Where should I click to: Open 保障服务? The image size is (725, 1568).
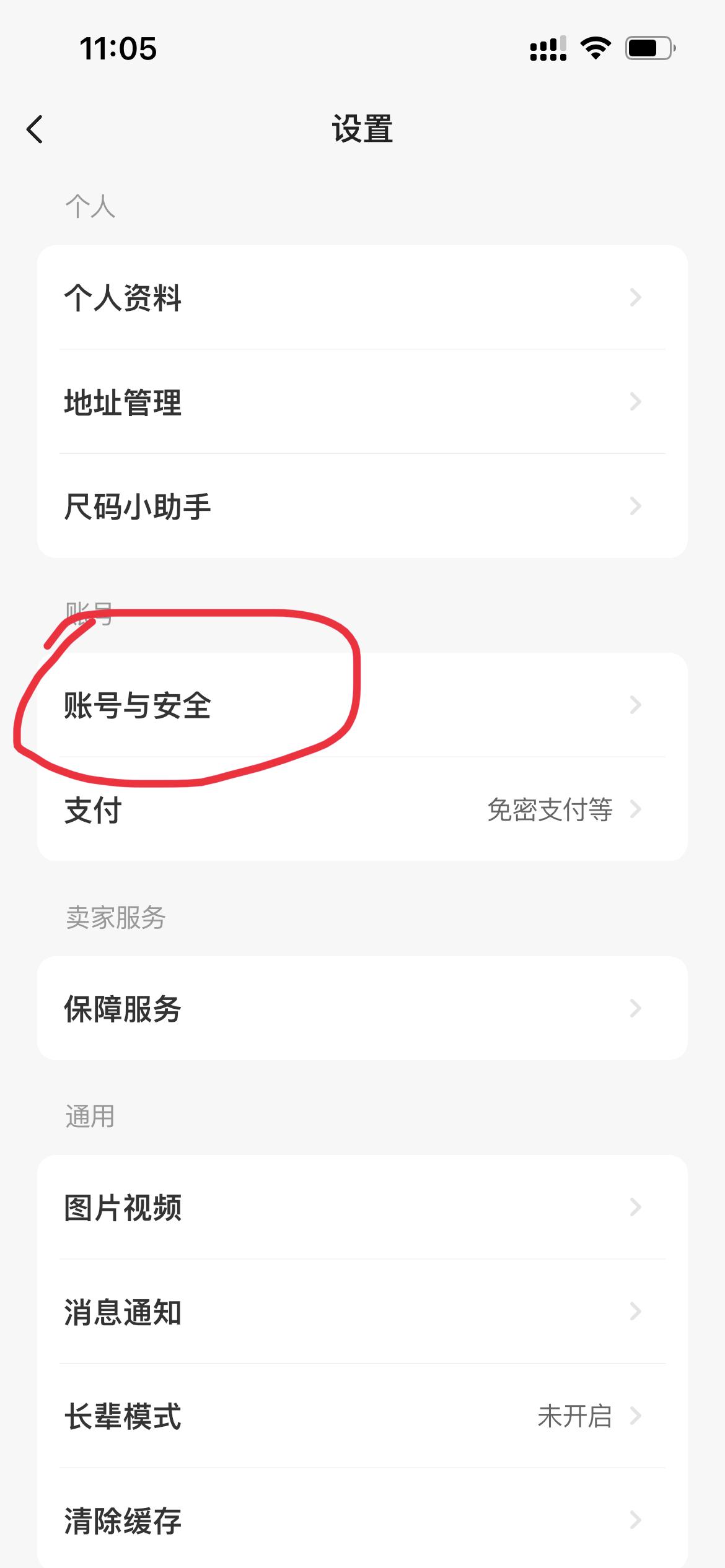point(362,1008)
